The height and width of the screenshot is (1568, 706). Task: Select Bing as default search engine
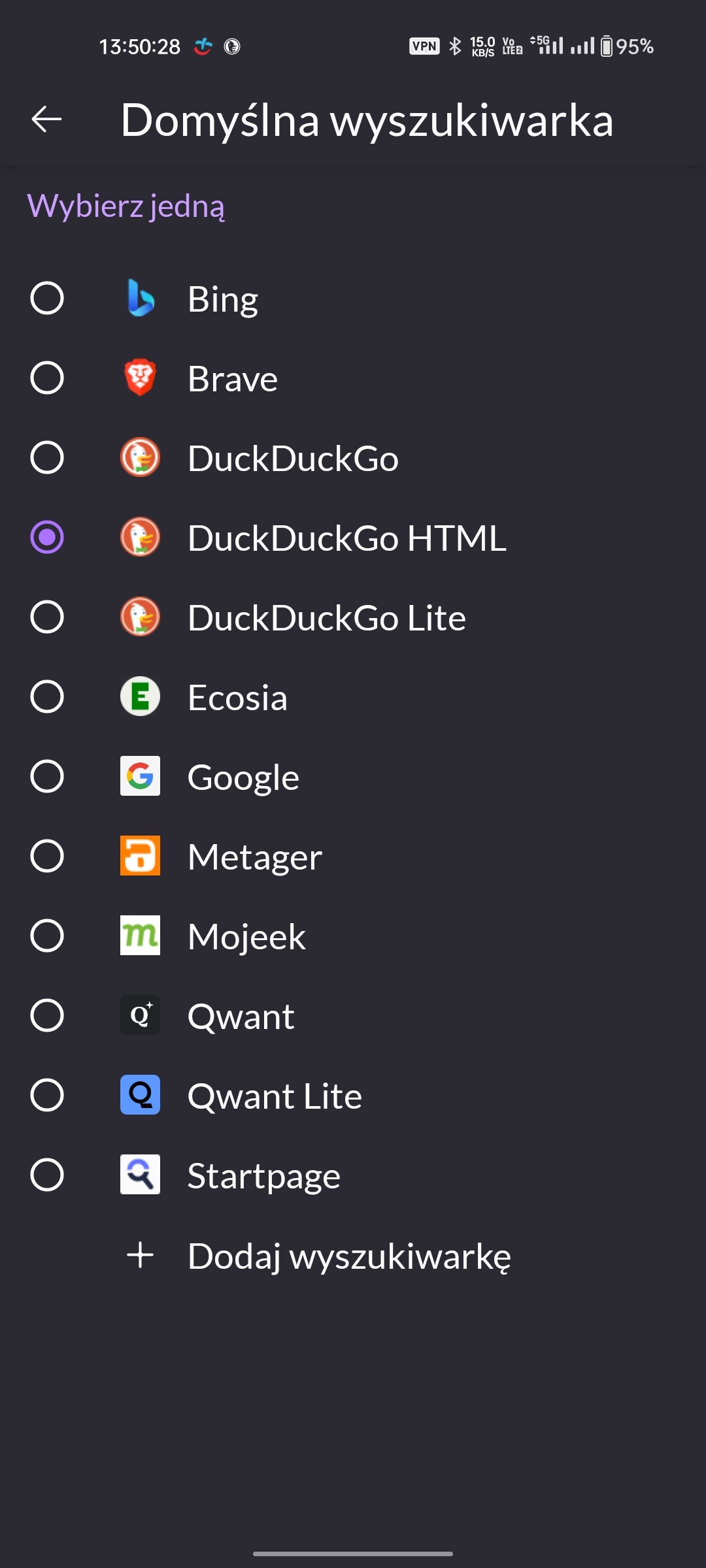coord(353,299)
